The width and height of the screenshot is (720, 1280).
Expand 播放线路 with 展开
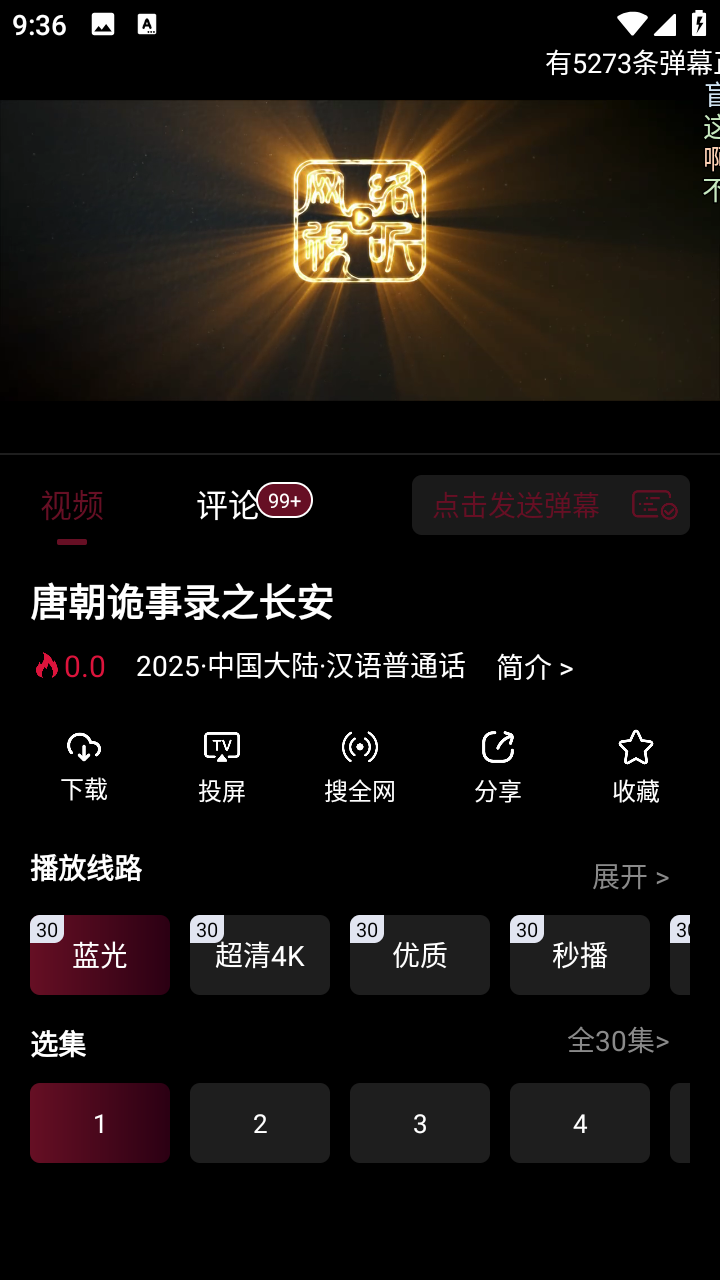(x=630, y=877)
